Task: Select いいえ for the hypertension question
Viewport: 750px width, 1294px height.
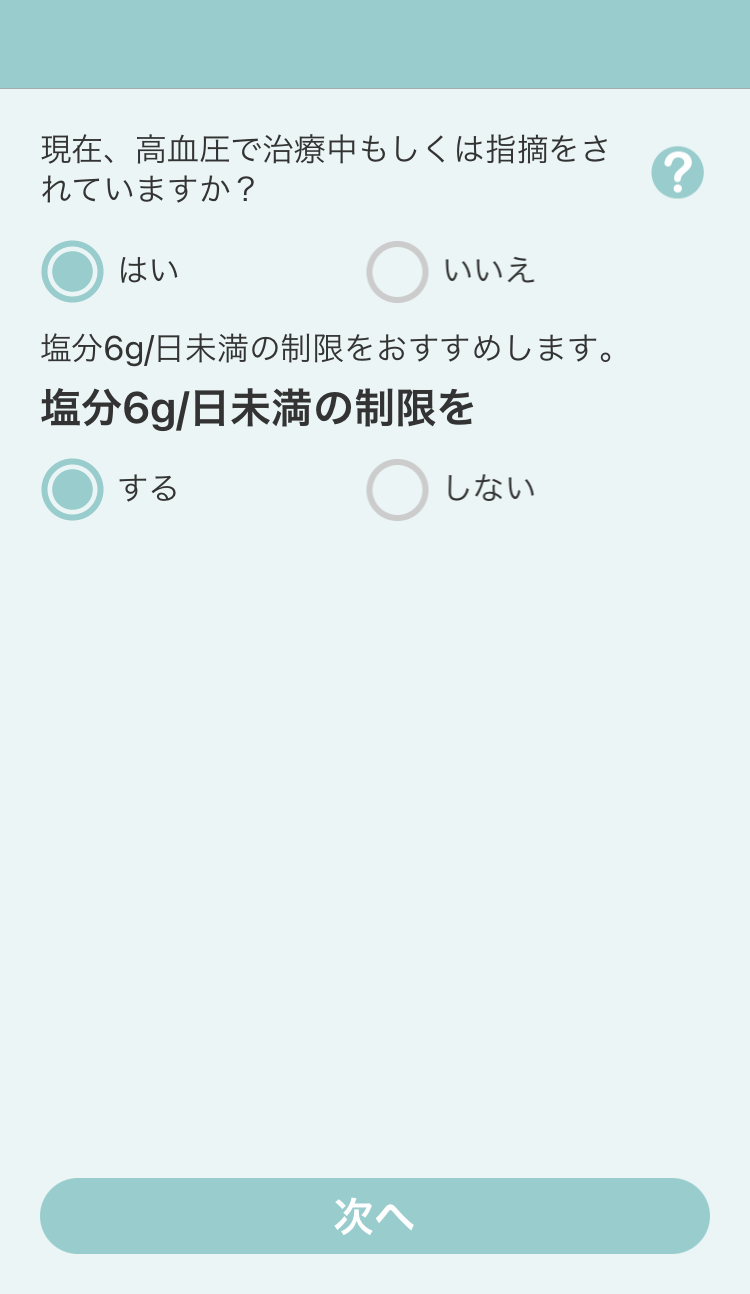Action: [397, 271]
